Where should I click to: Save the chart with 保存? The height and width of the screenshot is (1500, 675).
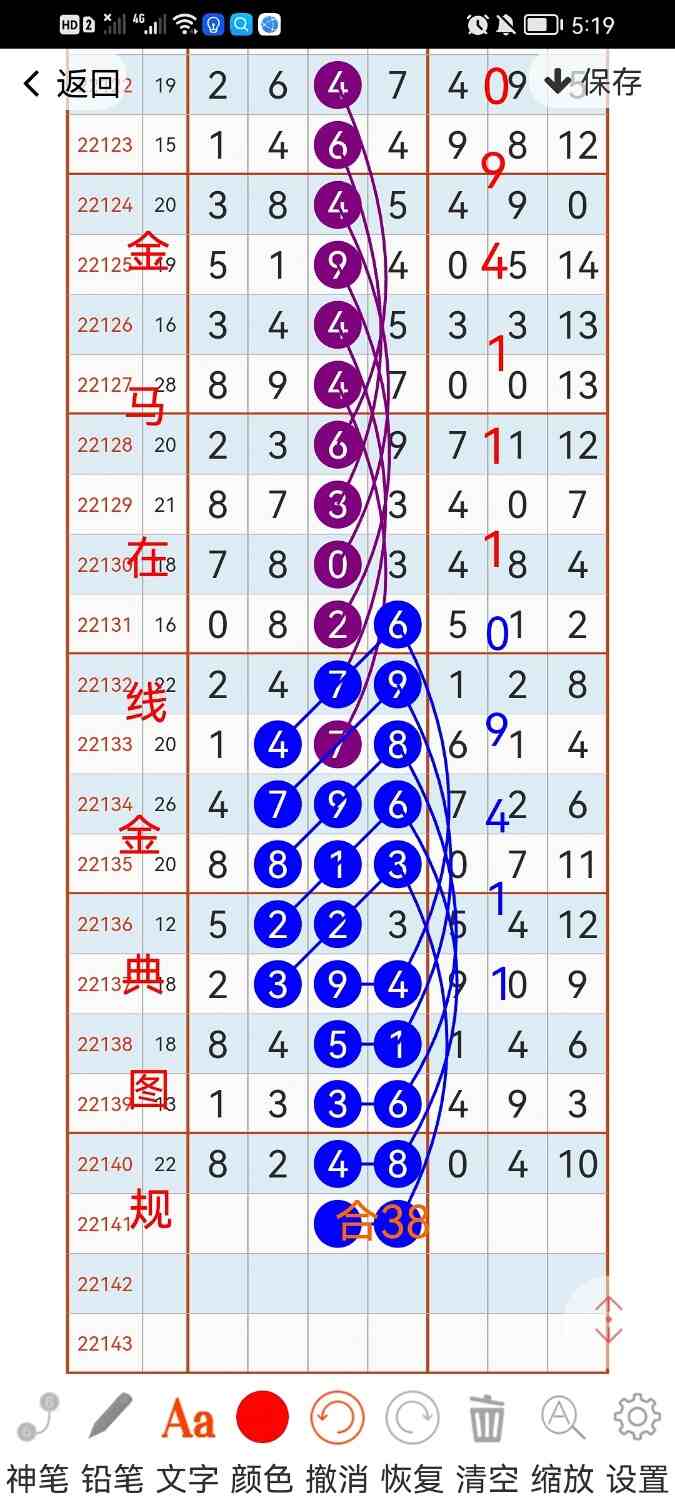click(x=594, y=82)
